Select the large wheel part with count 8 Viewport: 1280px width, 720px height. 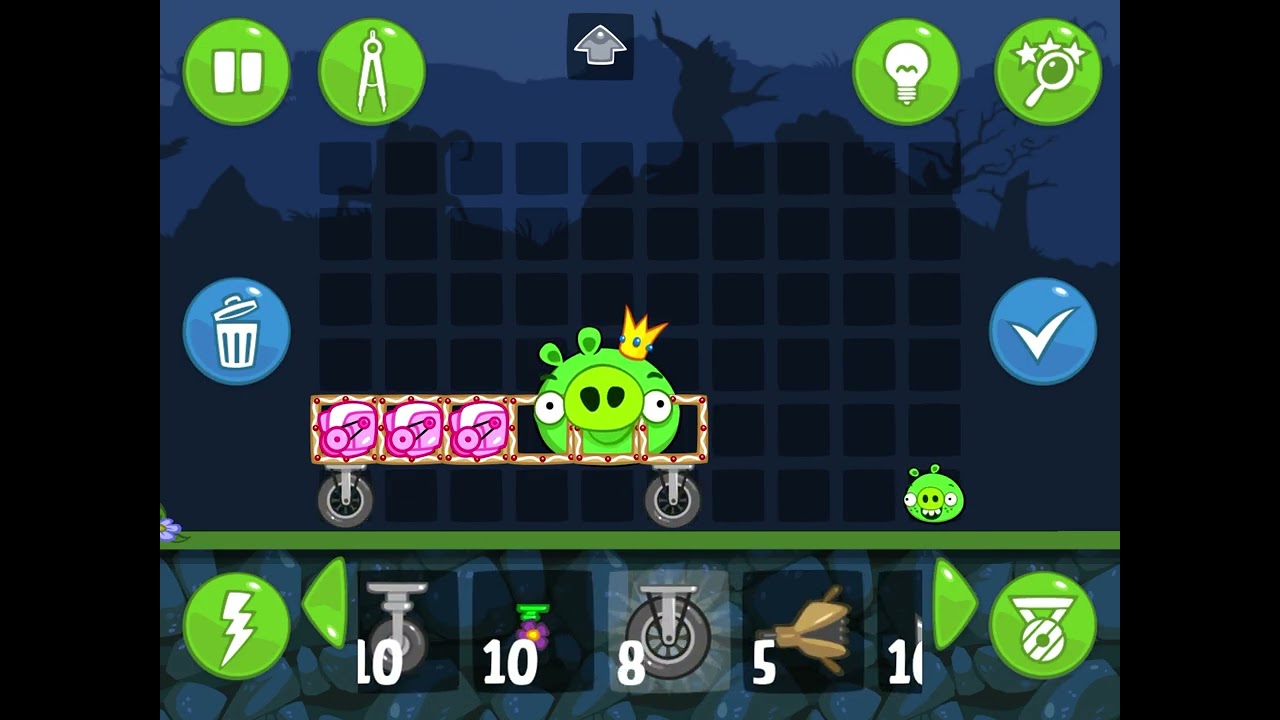668,630
